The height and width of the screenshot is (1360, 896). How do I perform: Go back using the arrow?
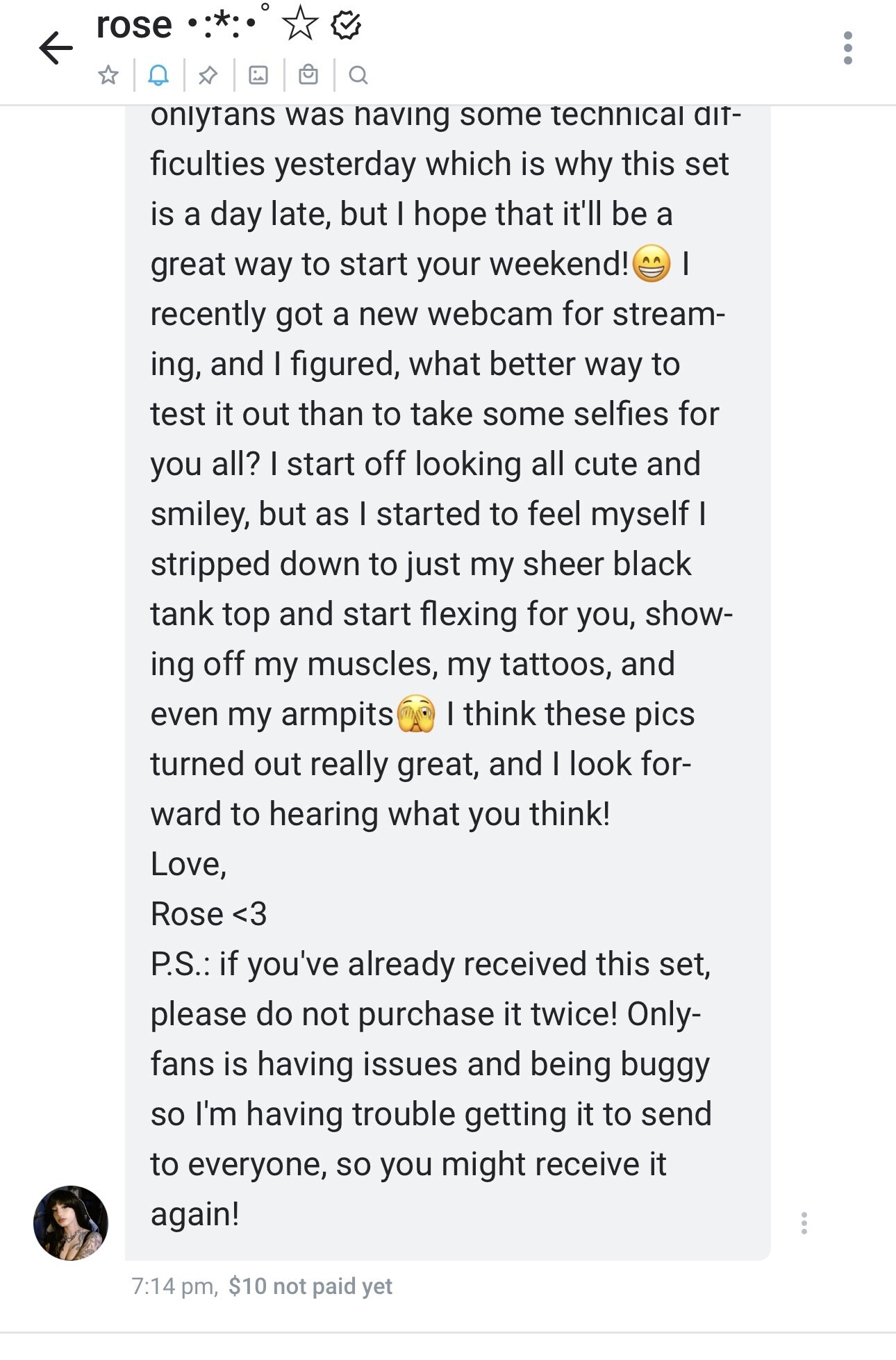coord(56,48)
